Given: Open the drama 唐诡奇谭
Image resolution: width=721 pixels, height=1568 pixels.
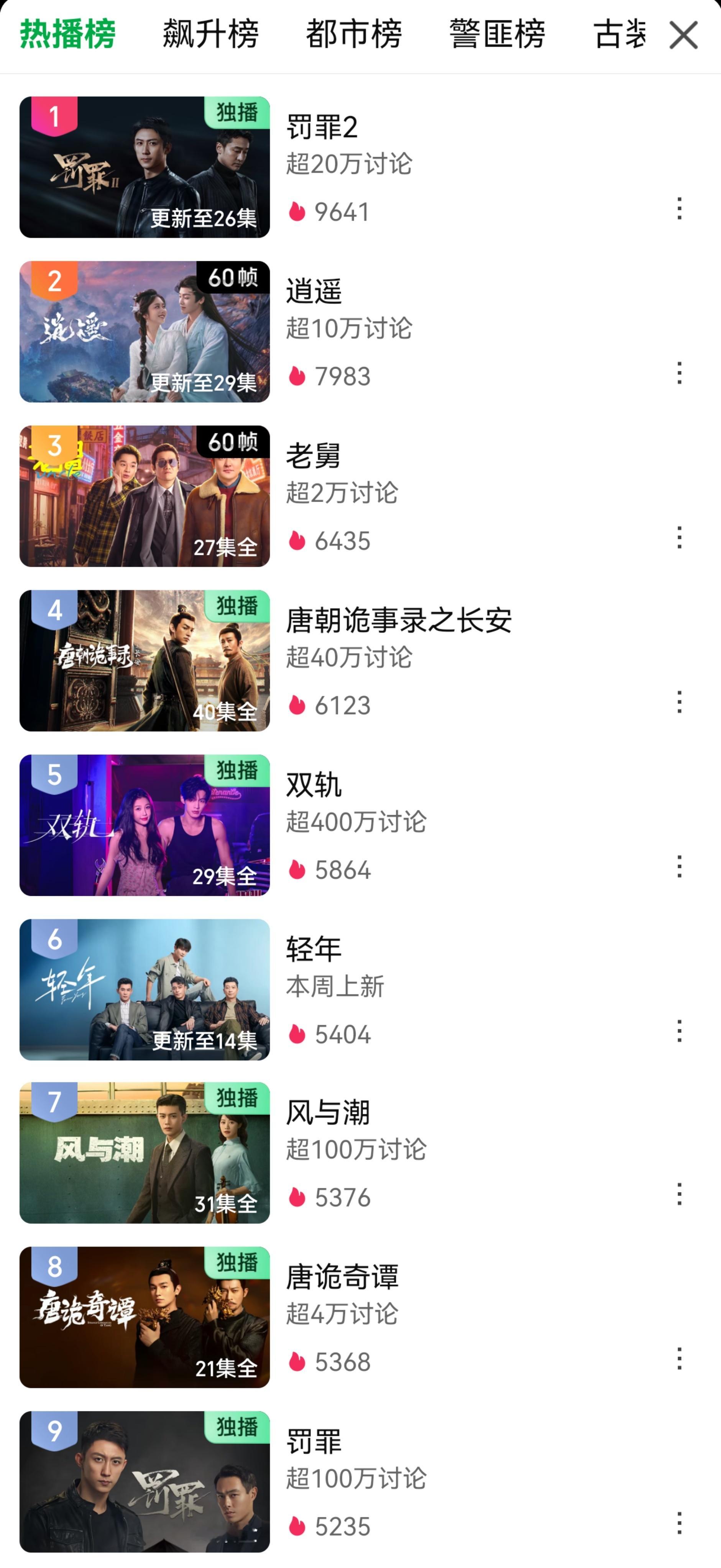Looking at the screenshot, I should pyautogui.click(x=145, y=1317).
